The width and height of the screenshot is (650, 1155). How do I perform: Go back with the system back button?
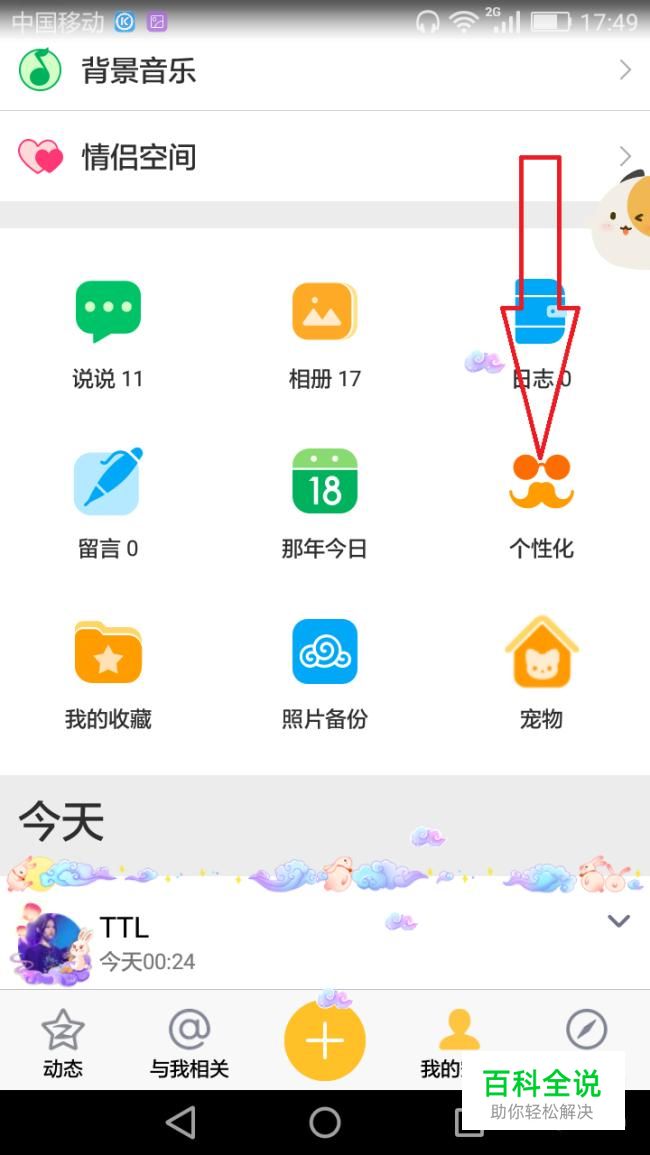coord(181,1122)
